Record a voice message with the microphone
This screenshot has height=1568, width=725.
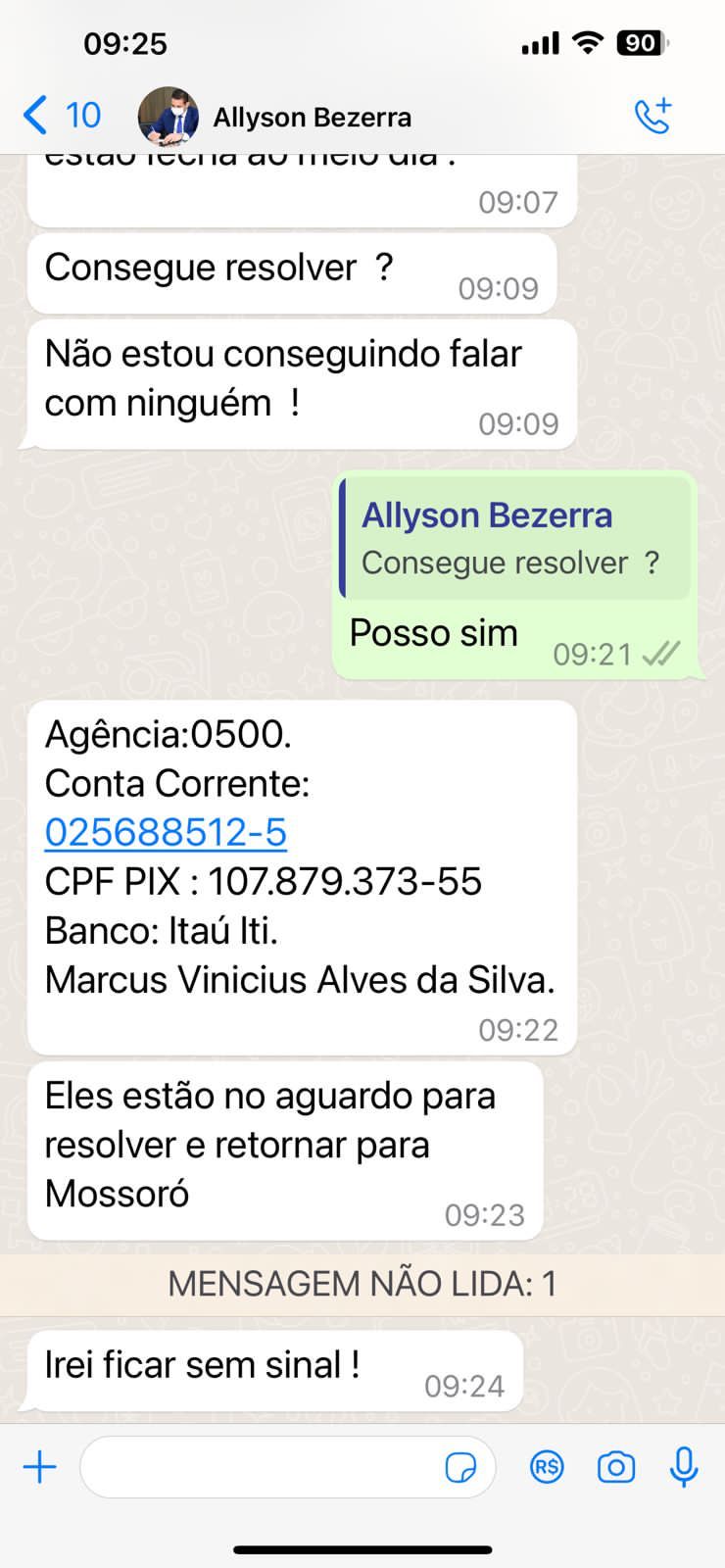click(683, 1467)
